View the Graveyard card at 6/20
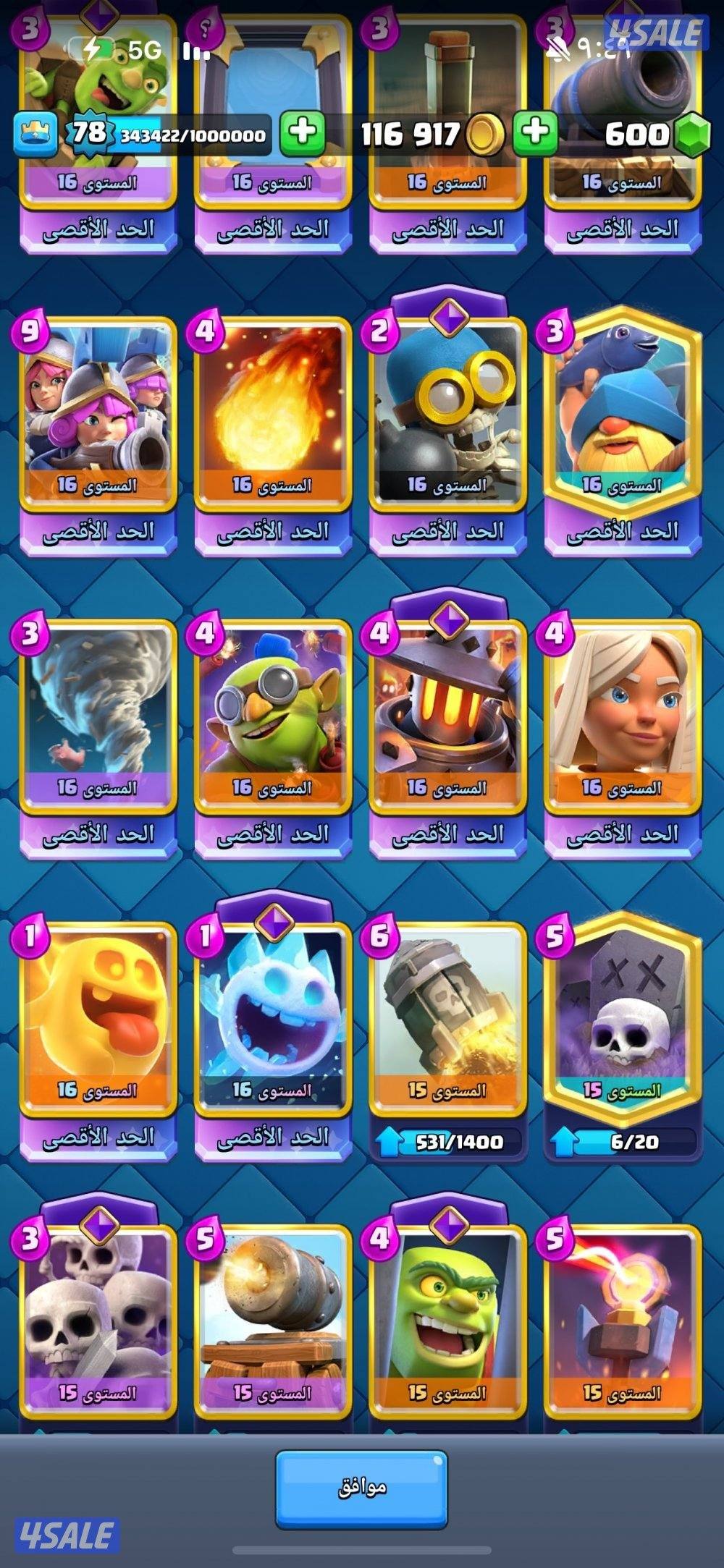The height and width of the screenshot is (1568, 724). click(623, 1017)
